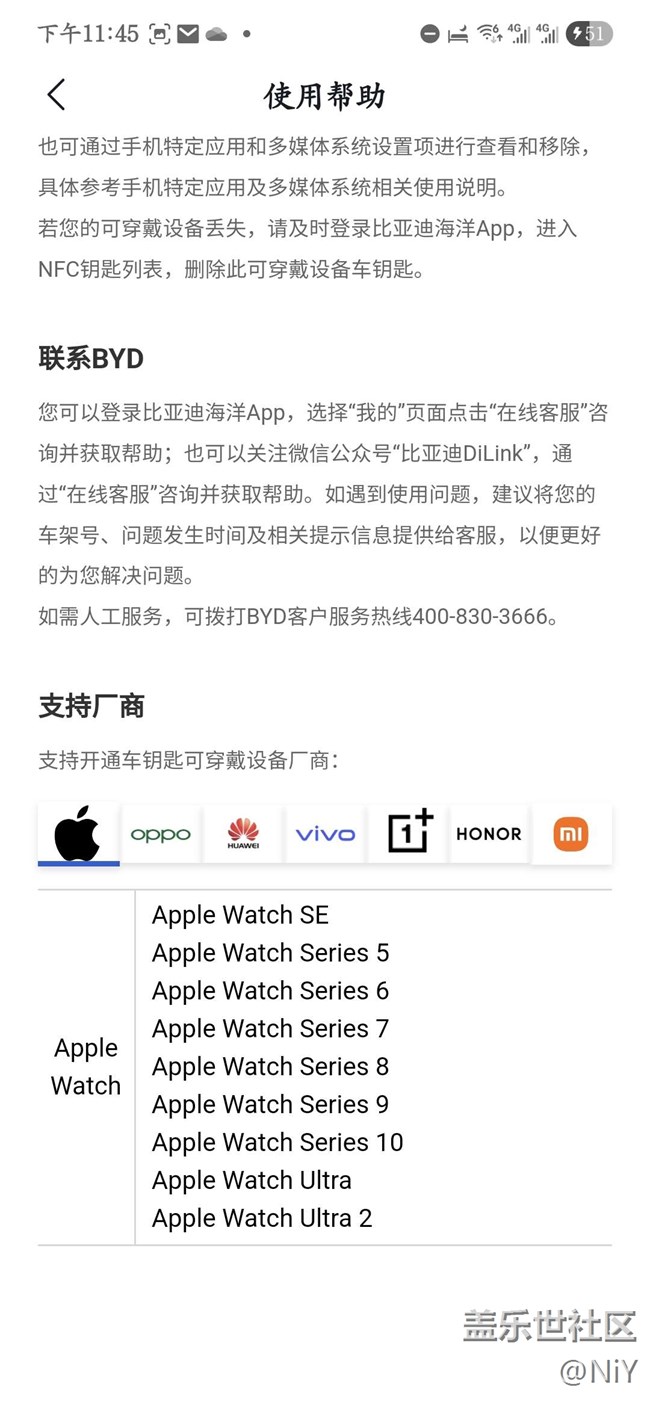
Task: Select the Apple manufacturer tab
Action: (78, 833)
